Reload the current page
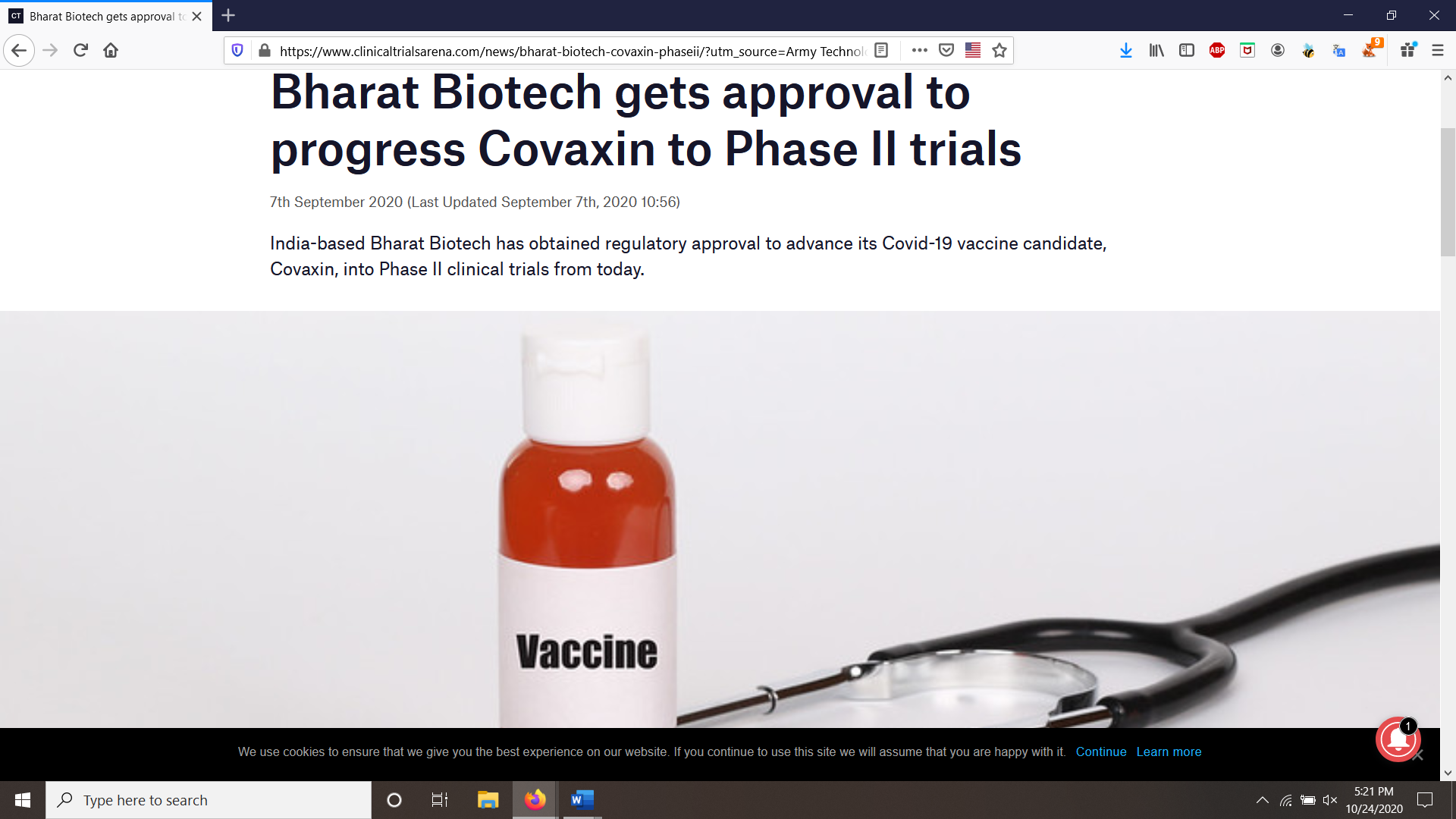This screenshot has height=819, width=1456. (80, 51)
